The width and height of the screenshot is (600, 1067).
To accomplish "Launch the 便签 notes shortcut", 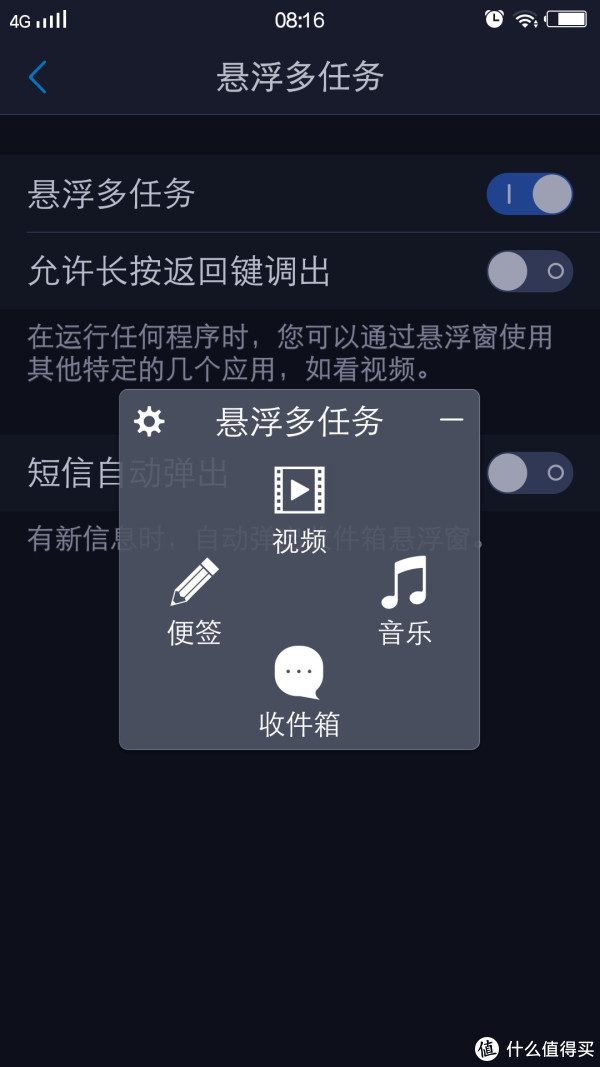I will pos(195,602).
